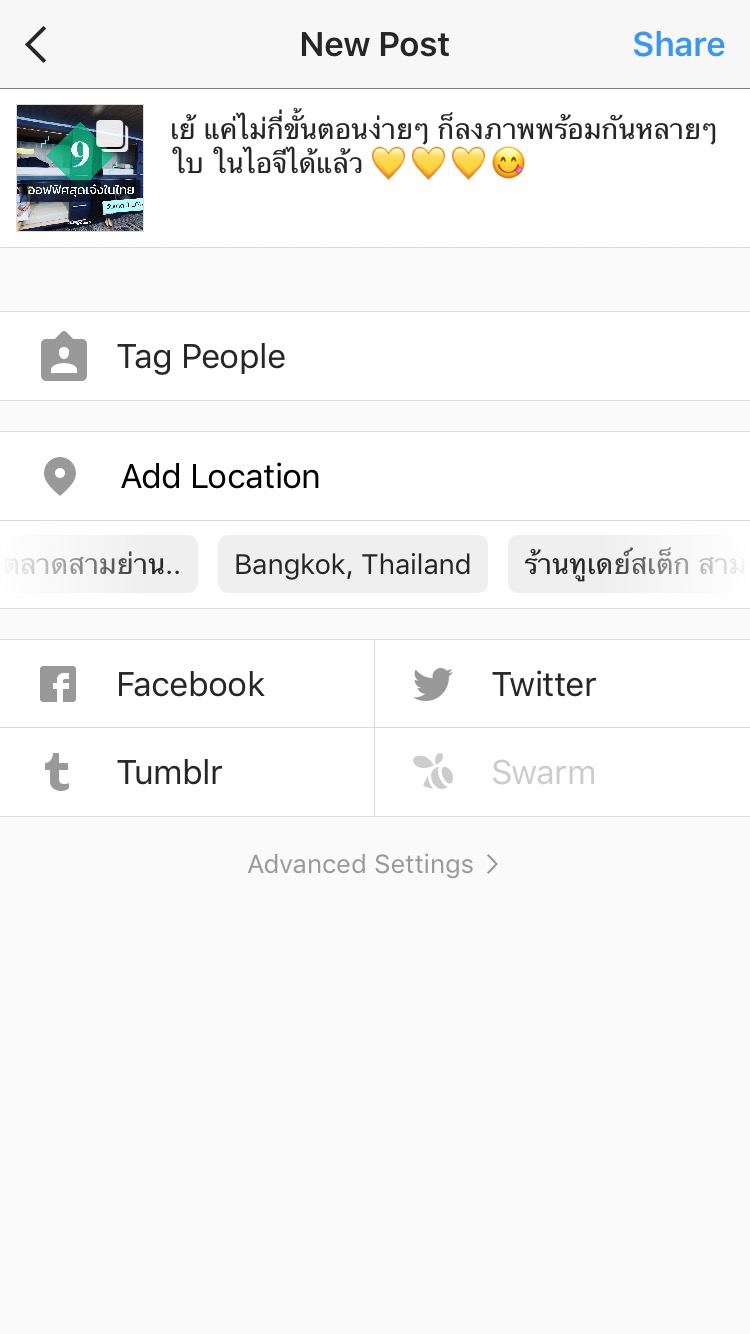Enable sharing to Facebook
The width and height of the screenshot is (750, 1334).
pos(187,685)
